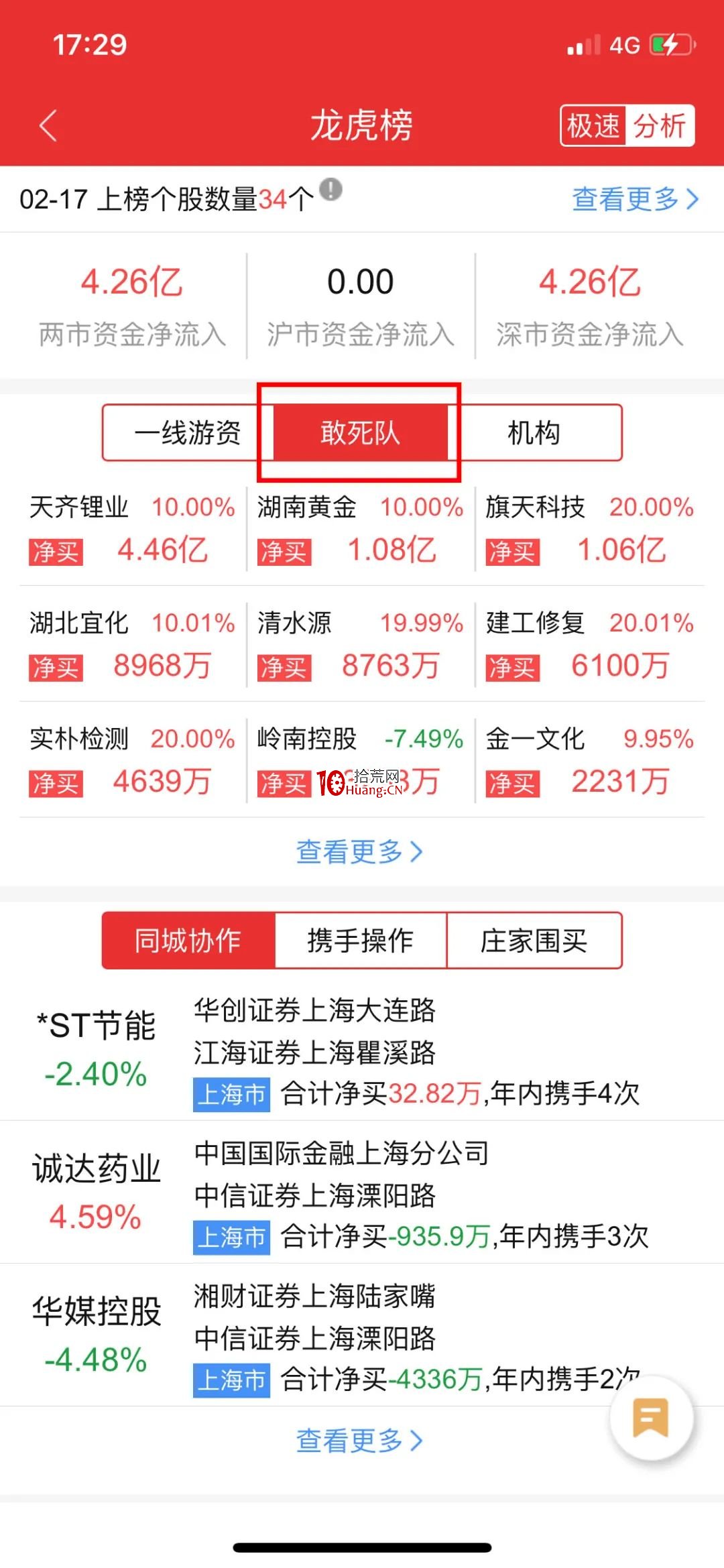Switch to the 庄家围买 tab
724x1568 pixels.
[x=534, y=941]
